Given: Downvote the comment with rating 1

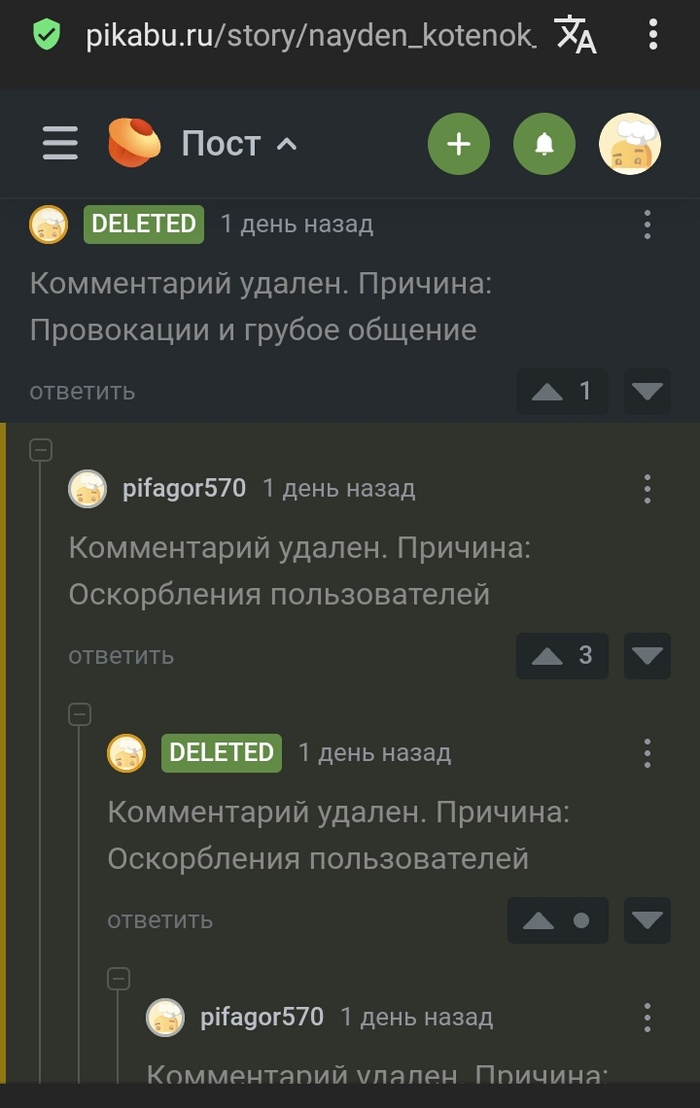Looking at the screenshot, I should click(x=647, y=391).
